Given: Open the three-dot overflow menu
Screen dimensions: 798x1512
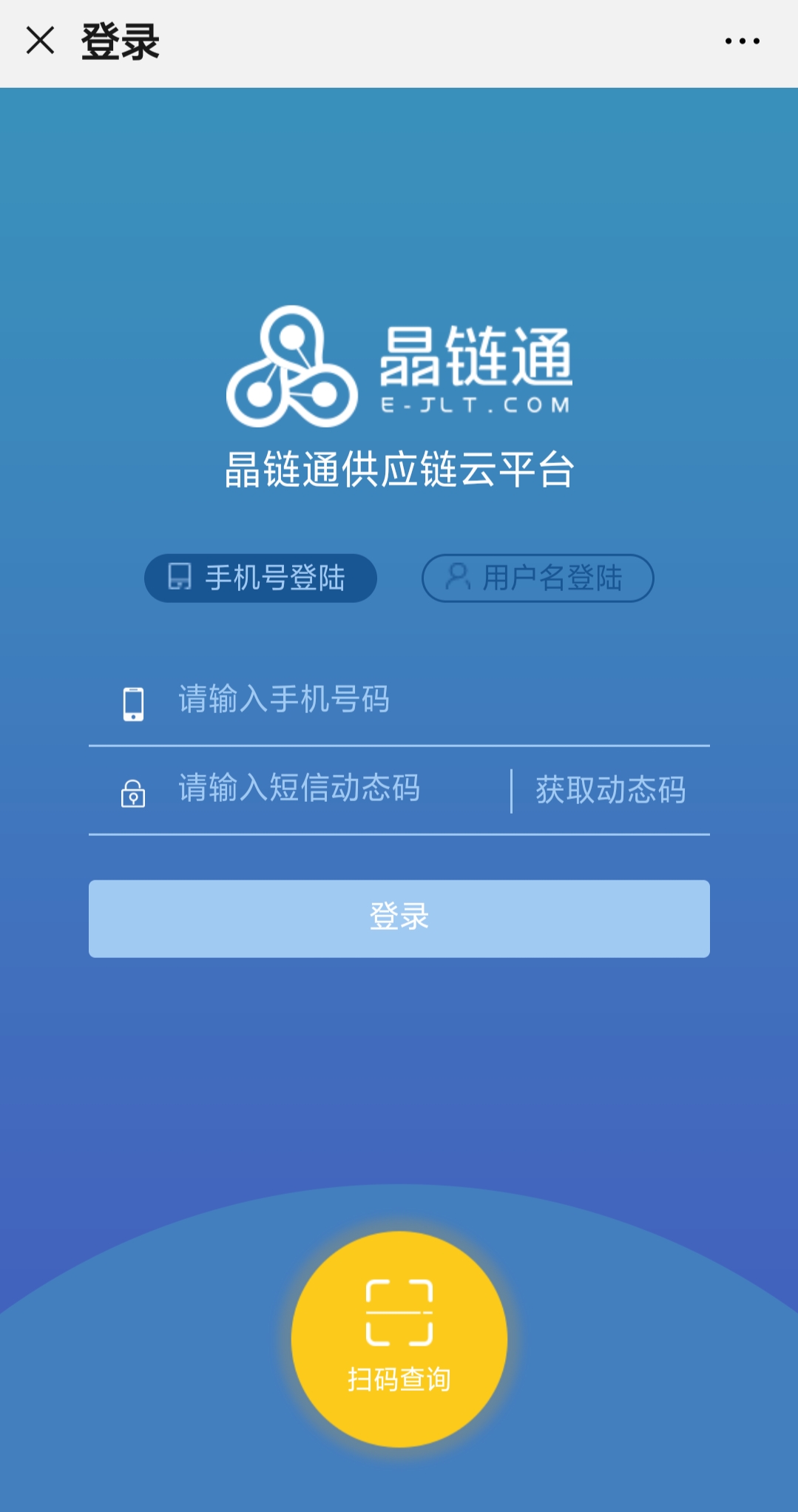Looking at the screenshot, I should (x=742, y=41).
